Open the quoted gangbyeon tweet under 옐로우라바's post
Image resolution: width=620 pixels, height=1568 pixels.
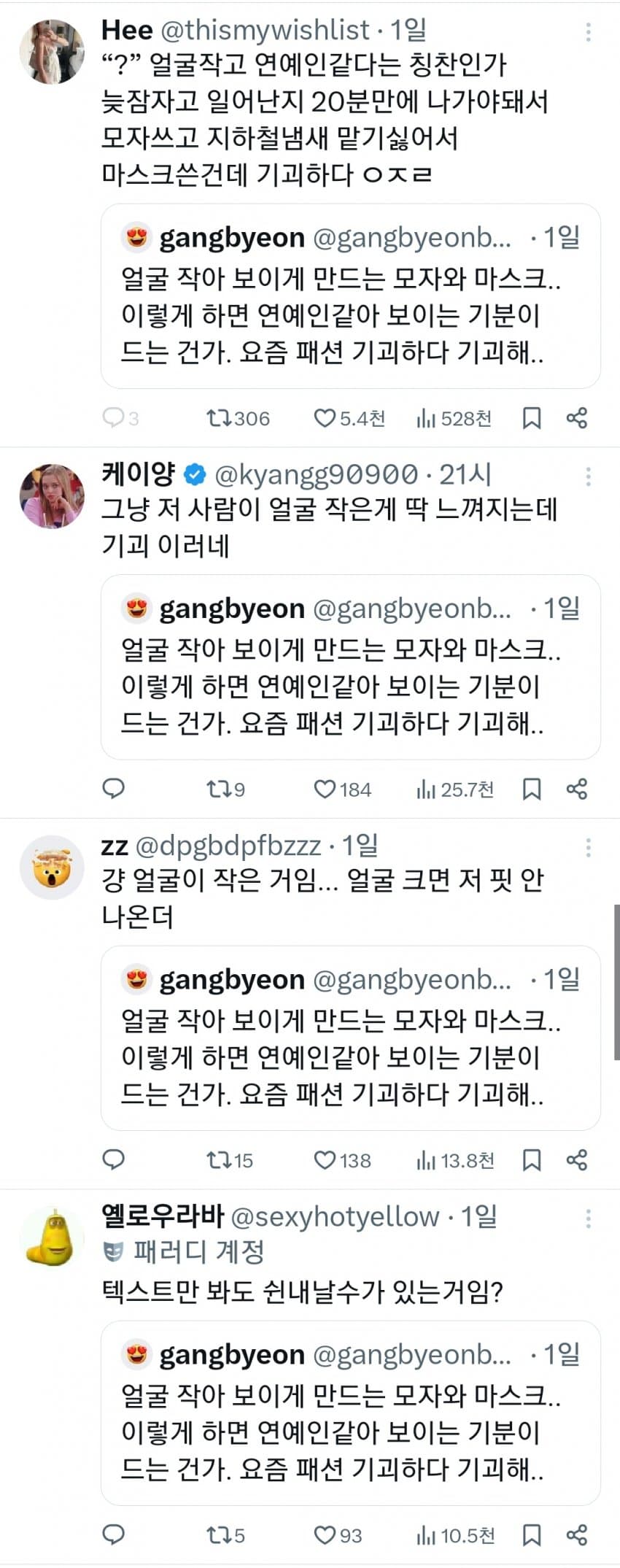350,1413
